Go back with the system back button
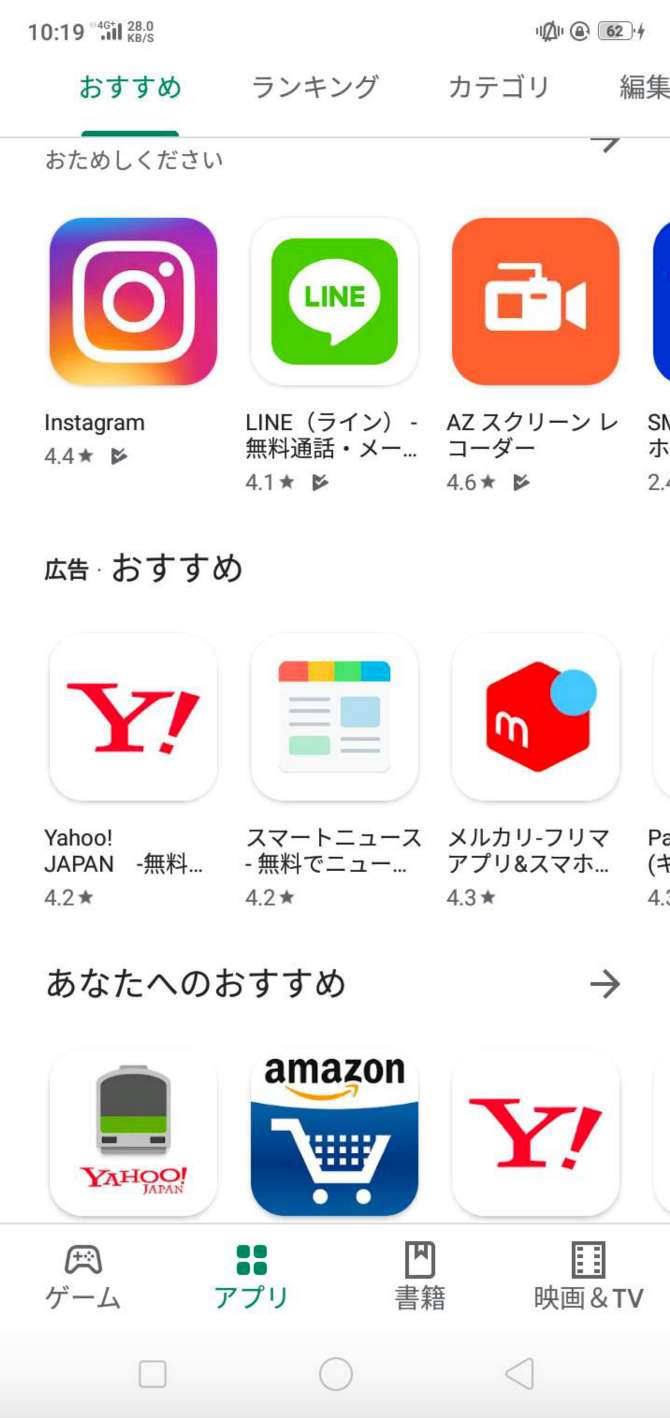Screen dimensions: 670x1418 pyautogui.click(x=519, y=1374)
